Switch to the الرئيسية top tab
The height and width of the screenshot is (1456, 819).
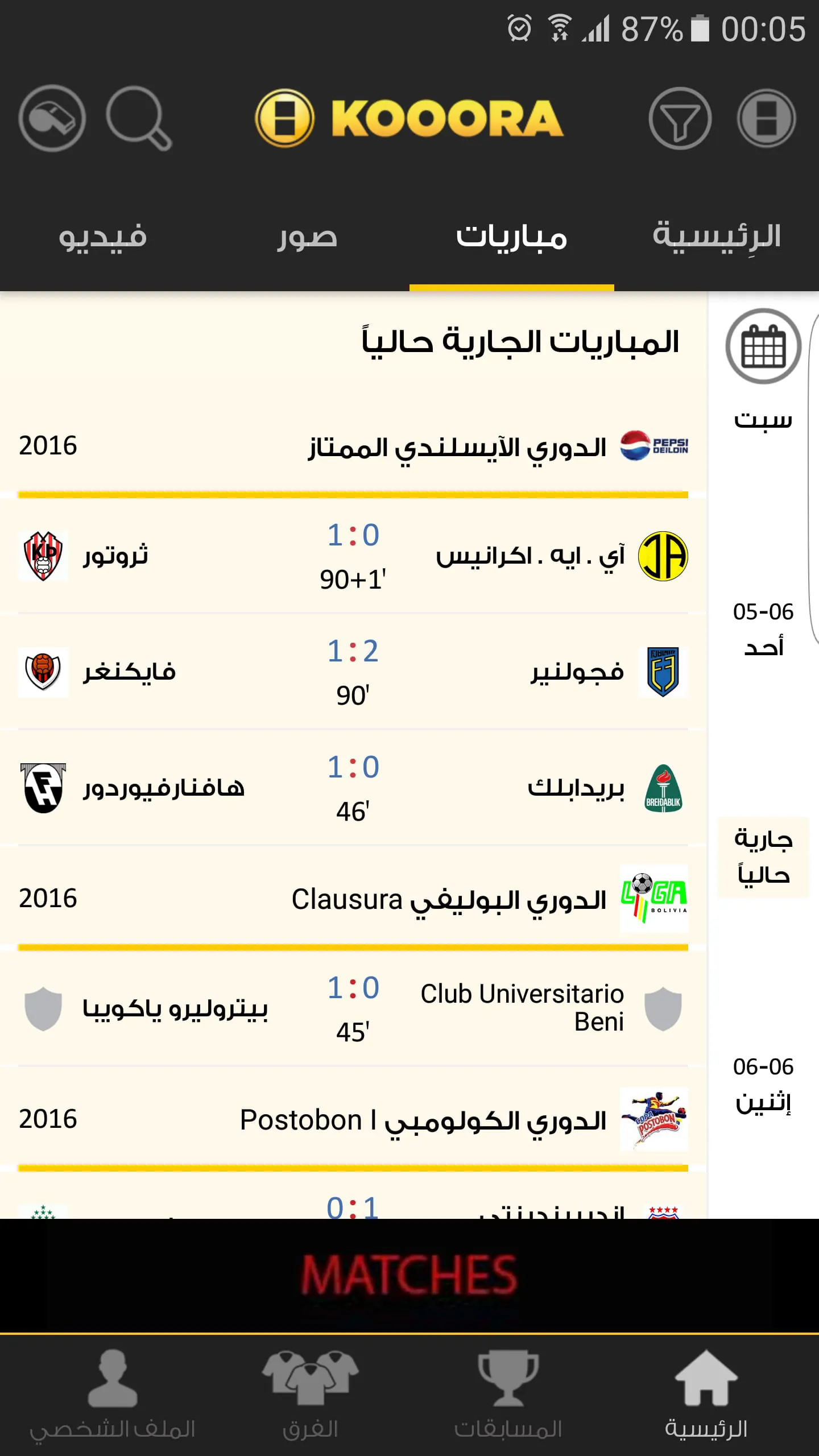point(716,237)
